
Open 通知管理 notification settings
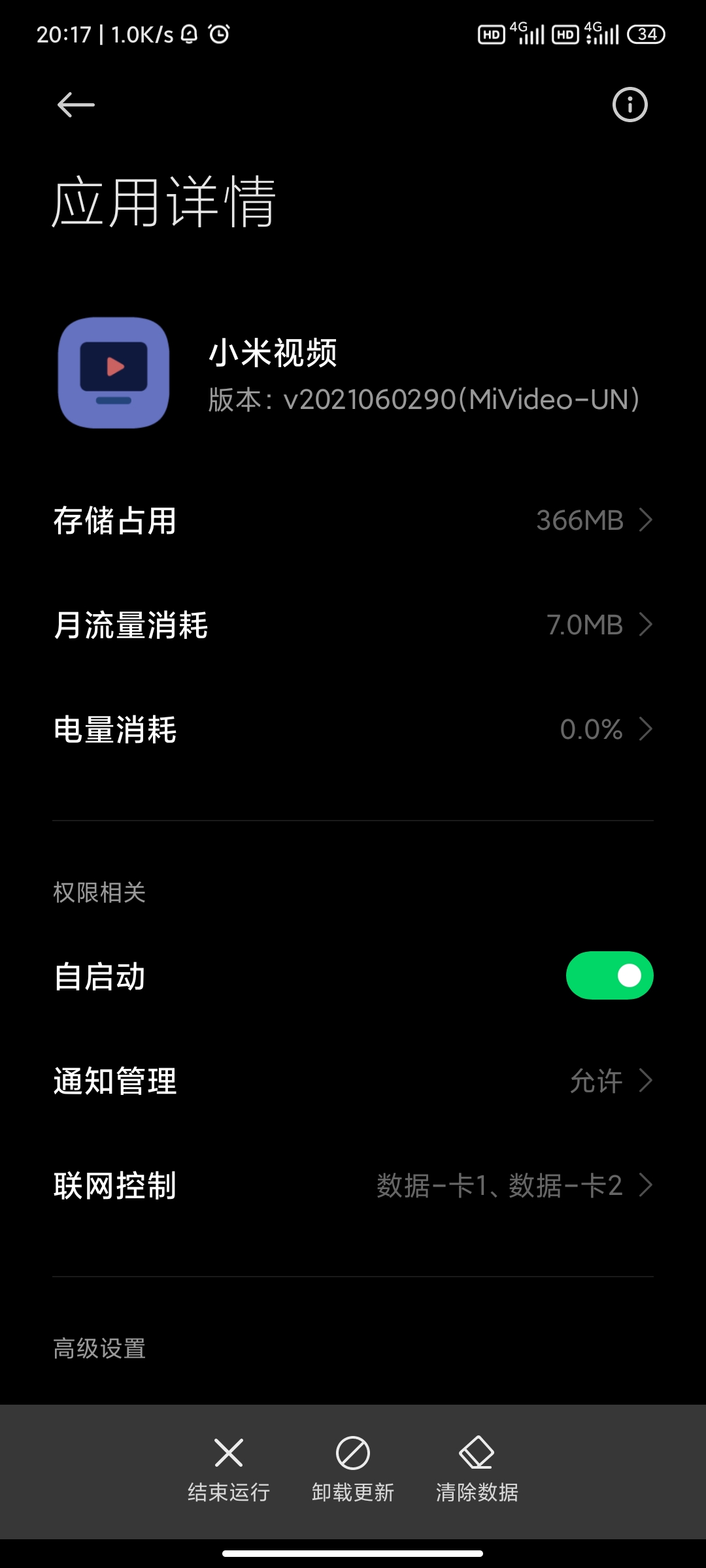point(353,1081)
